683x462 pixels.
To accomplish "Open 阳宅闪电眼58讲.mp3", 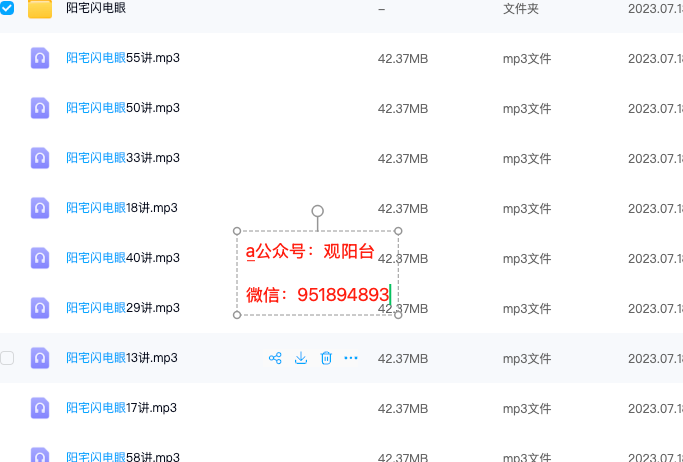I will (123, 457).
